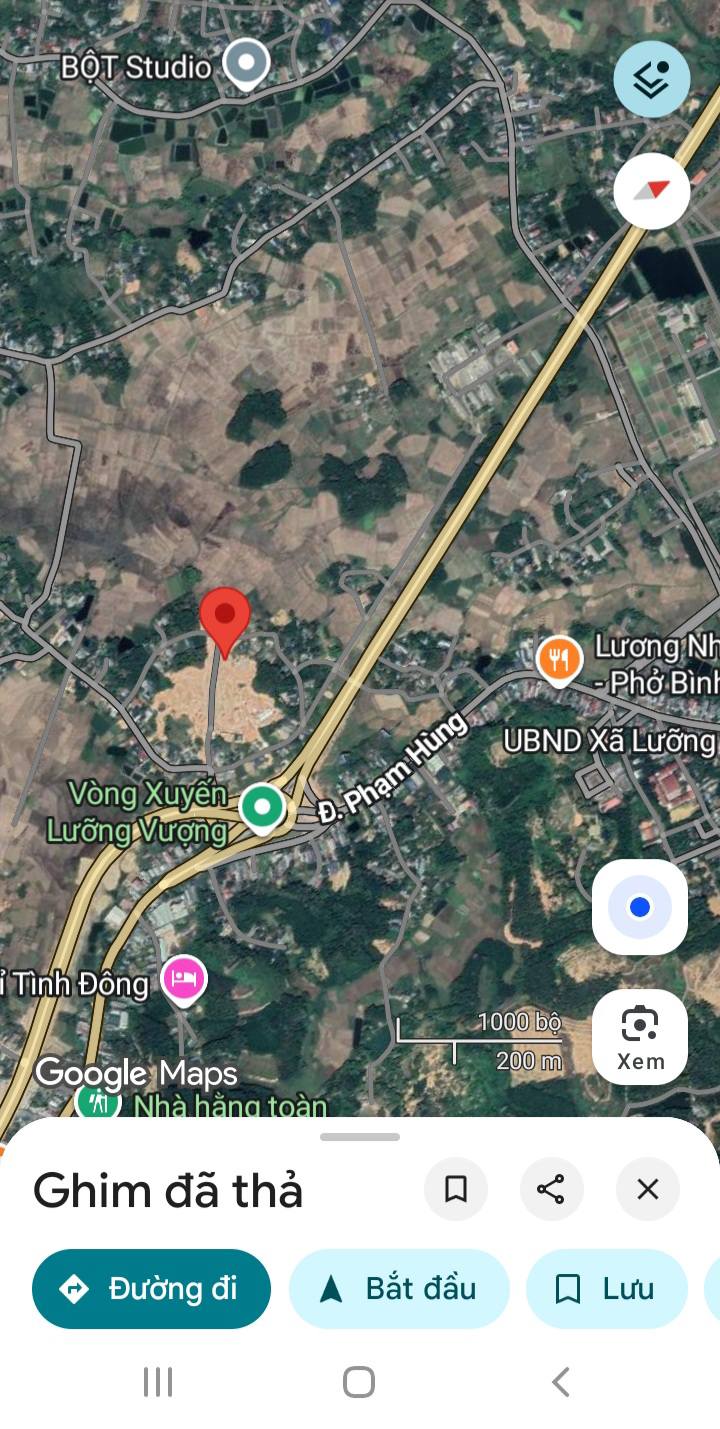720x1429 pixels.
Task: Get directions with Đường đi
Action: click(x=151, y=1289)
